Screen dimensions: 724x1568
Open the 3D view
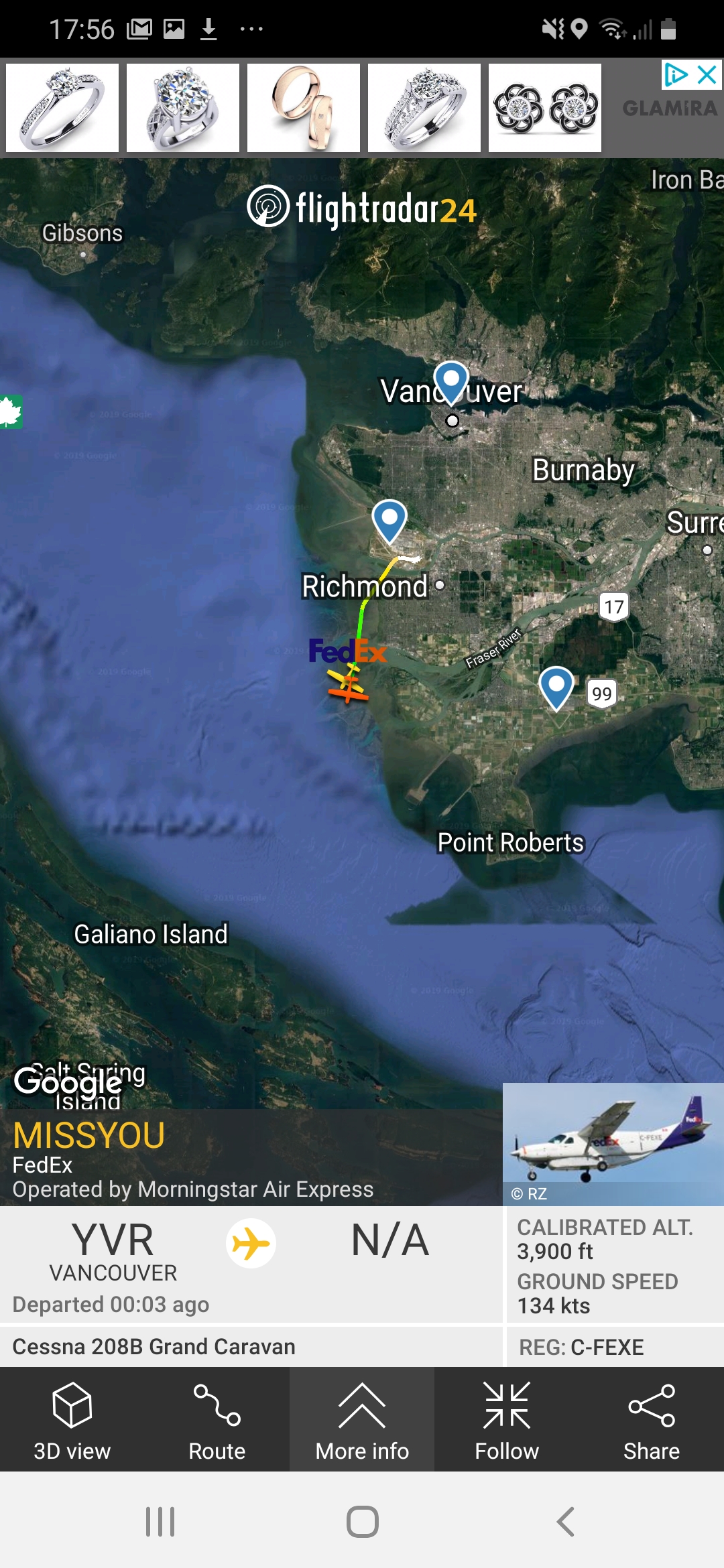72,1421
